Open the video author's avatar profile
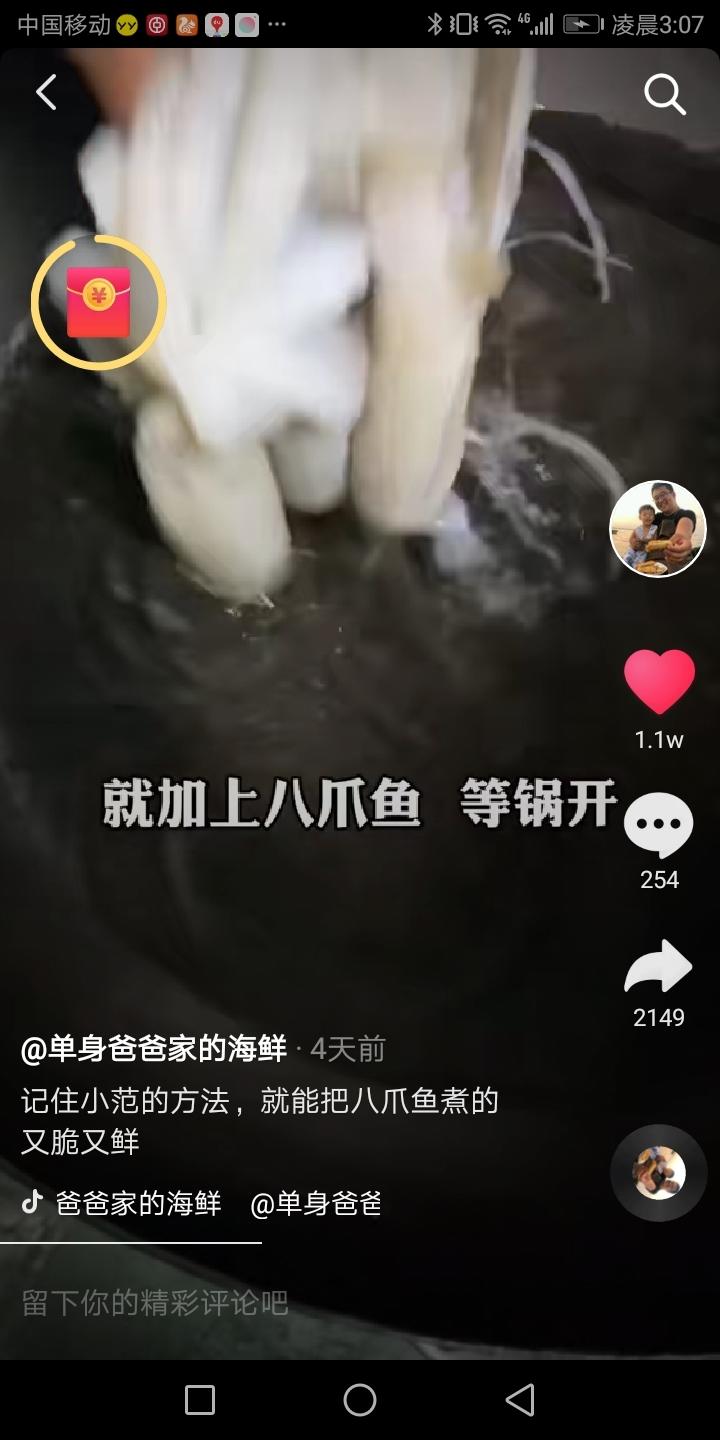The width and height of the screenshot is (720, 1440). point(658,528)
